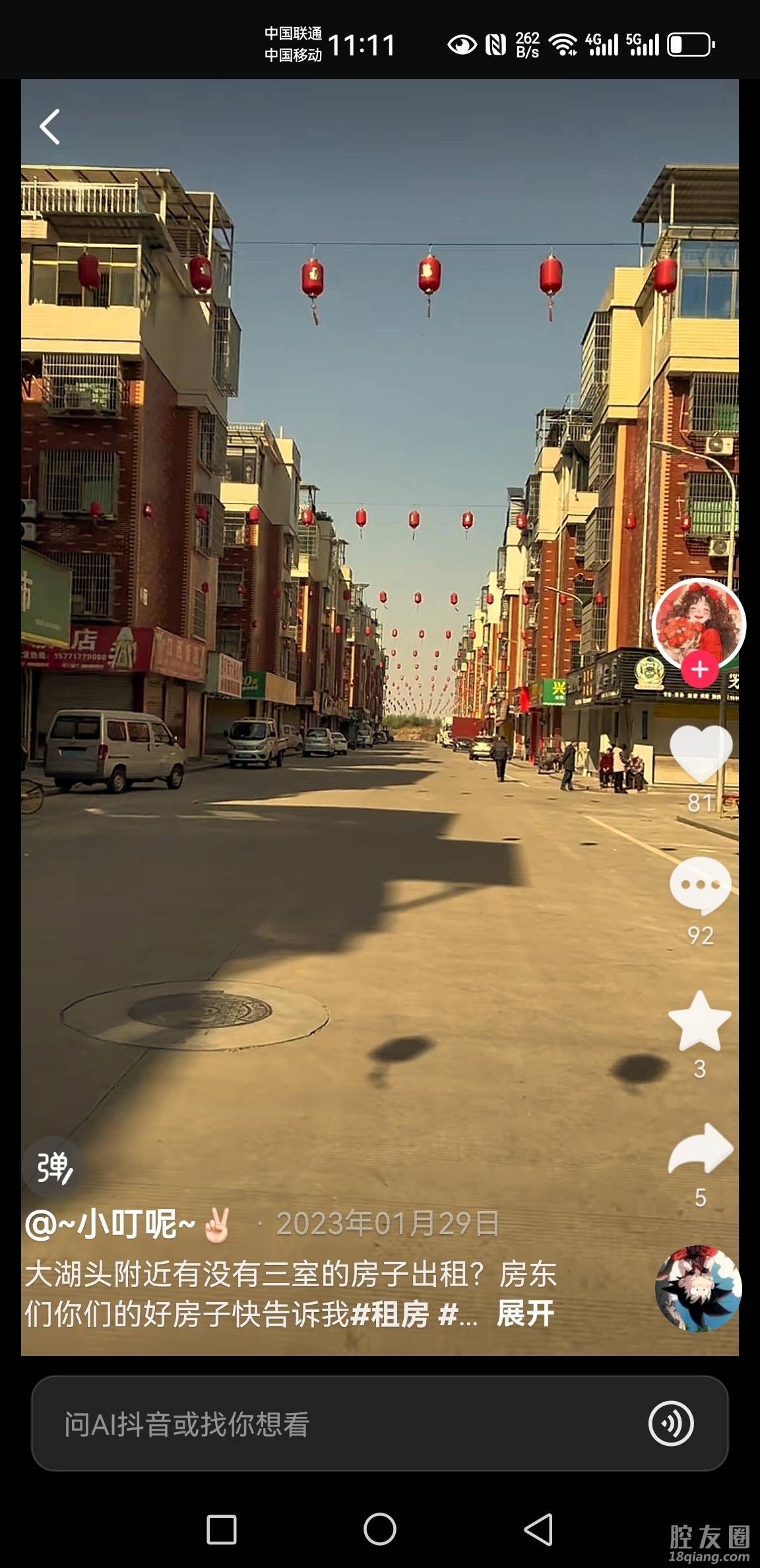Expand the caption with 展开
This screenshot has height=1568, width=760.
[526, 1313]
